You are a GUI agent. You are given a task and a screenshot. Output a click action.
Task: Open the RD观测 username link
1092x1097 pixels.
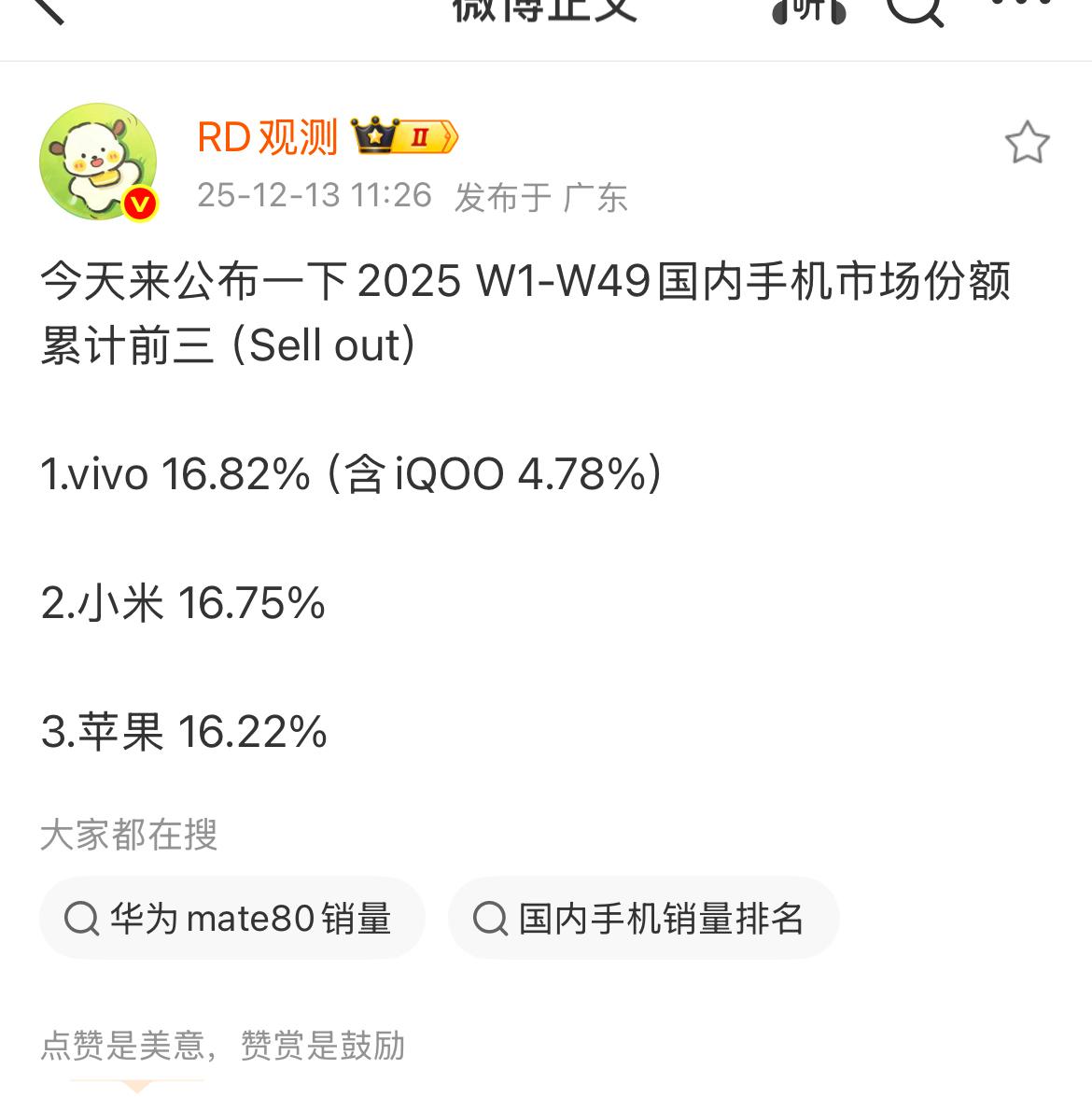coord(269,137)
